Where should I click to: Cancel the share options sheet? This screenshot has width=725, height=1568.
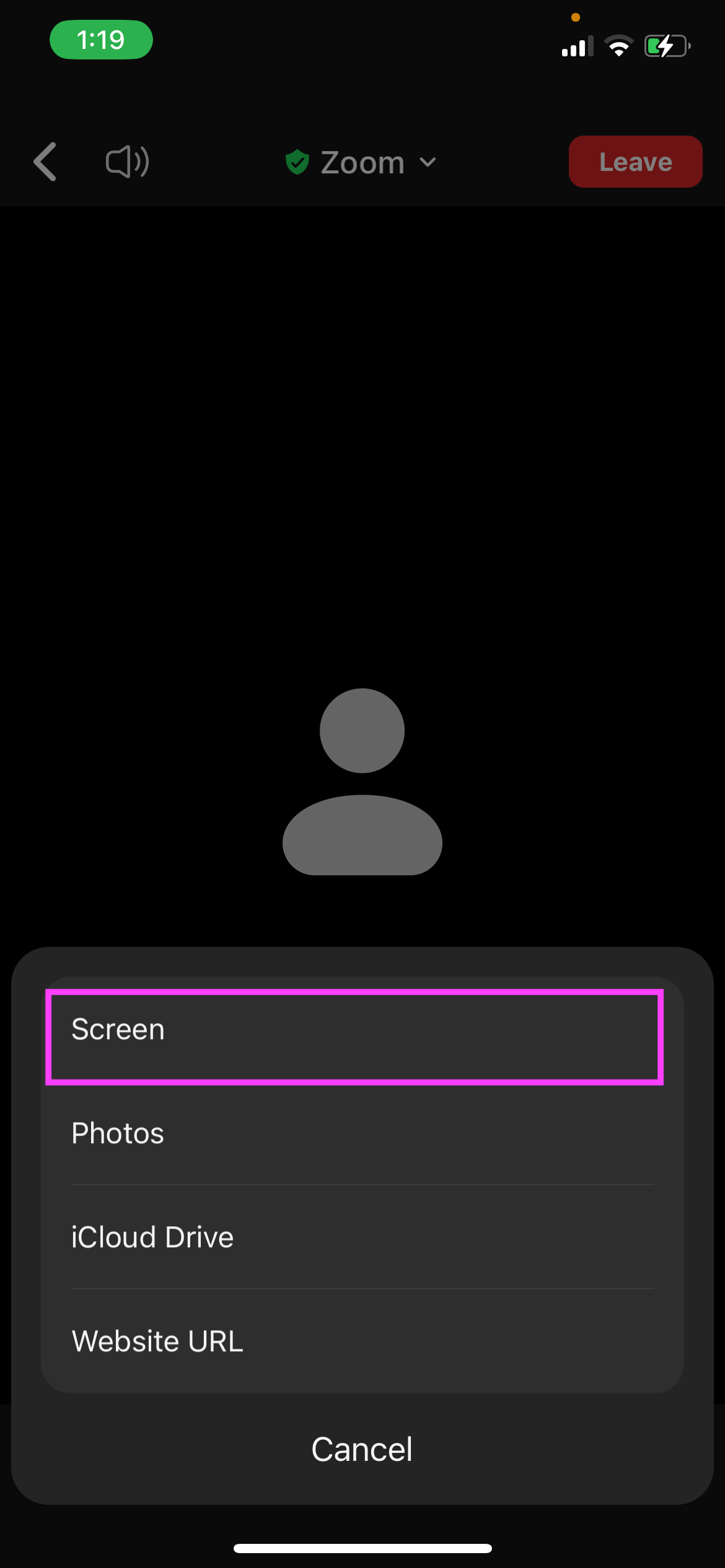[x=362, y=1450]
